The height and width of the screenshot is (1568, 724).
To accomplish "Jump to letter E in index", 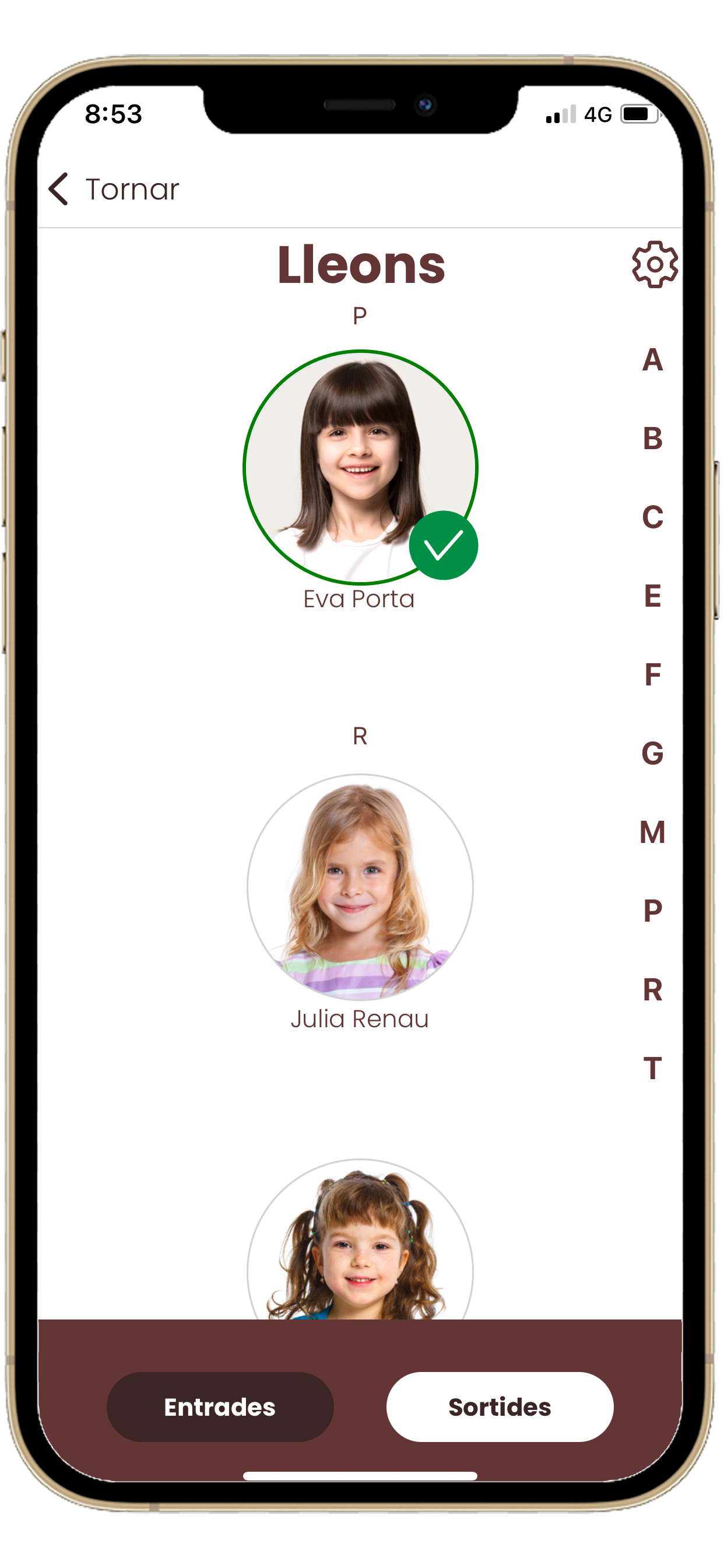I will (x=652, y=596).
